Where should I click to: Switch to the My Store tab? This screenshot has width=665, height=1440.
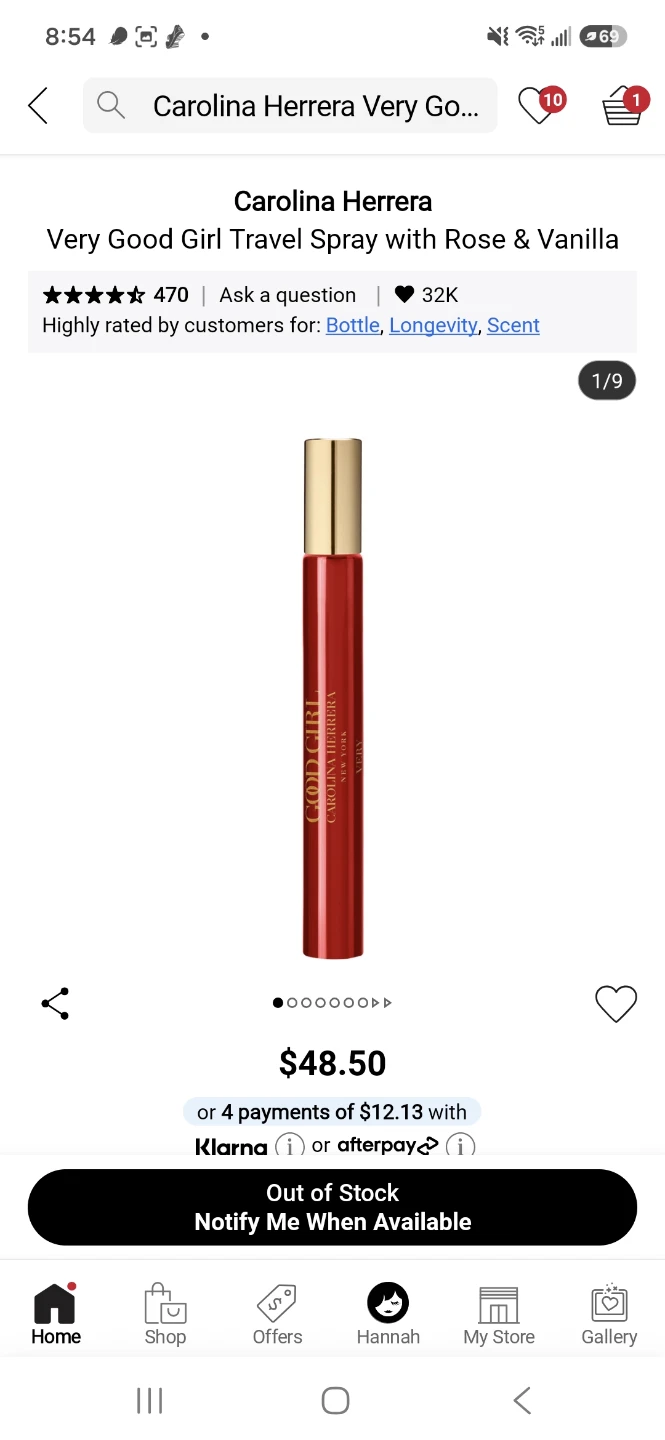(499, 1315)
